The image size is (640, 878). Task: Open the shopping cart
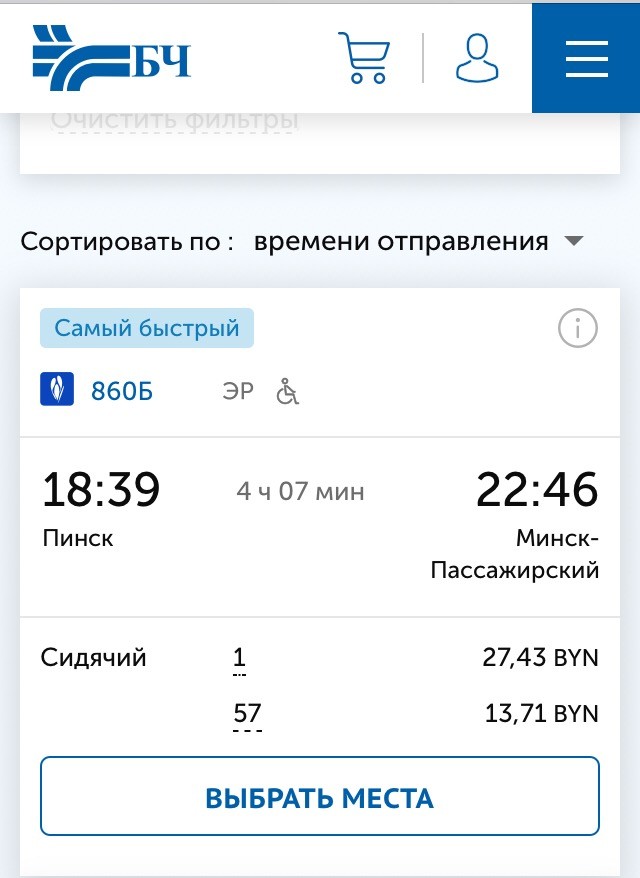click(x=363, y=57)
